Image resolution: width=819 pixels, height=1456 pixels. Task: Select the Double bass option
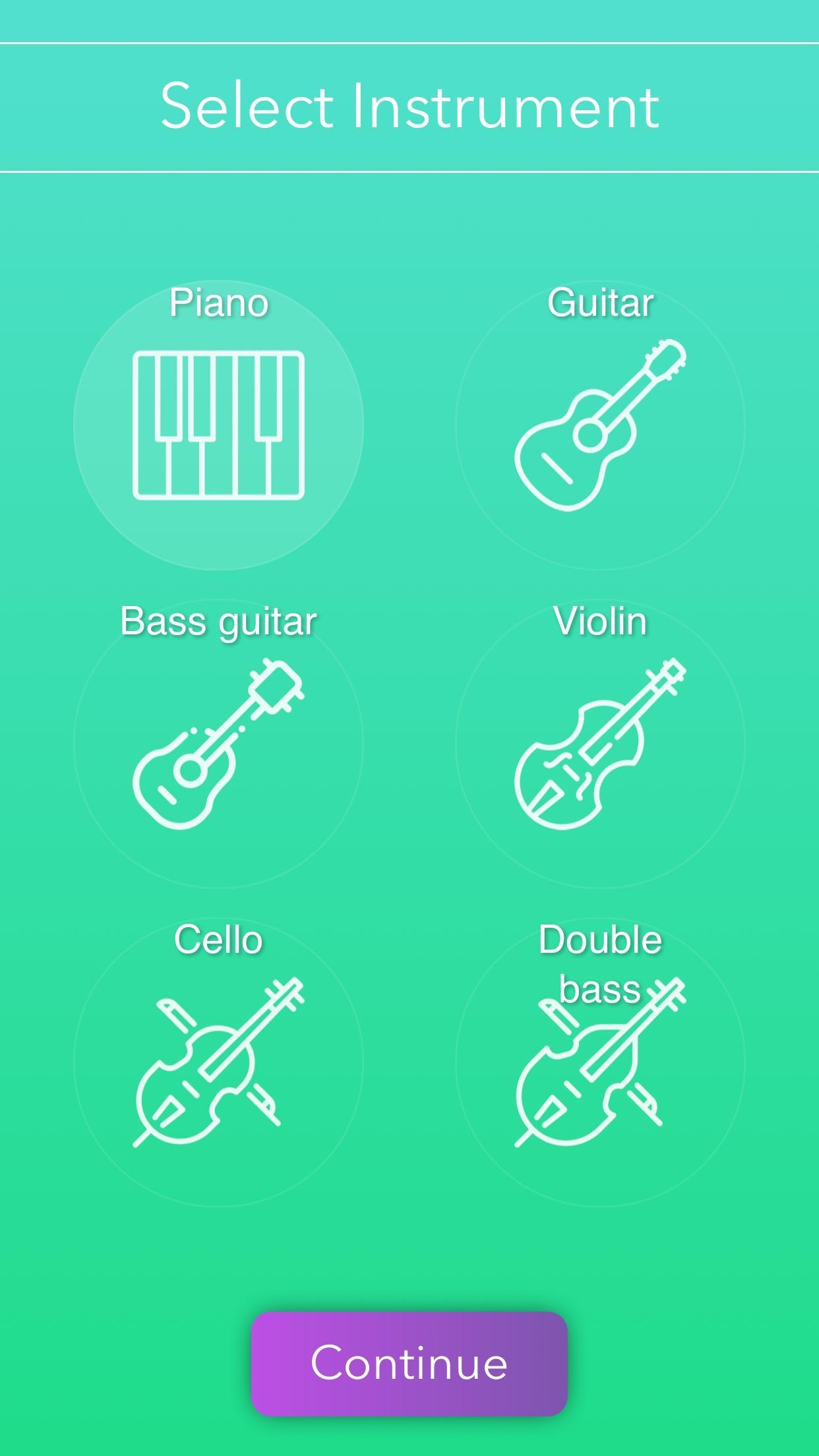[x=600, y=1062]
